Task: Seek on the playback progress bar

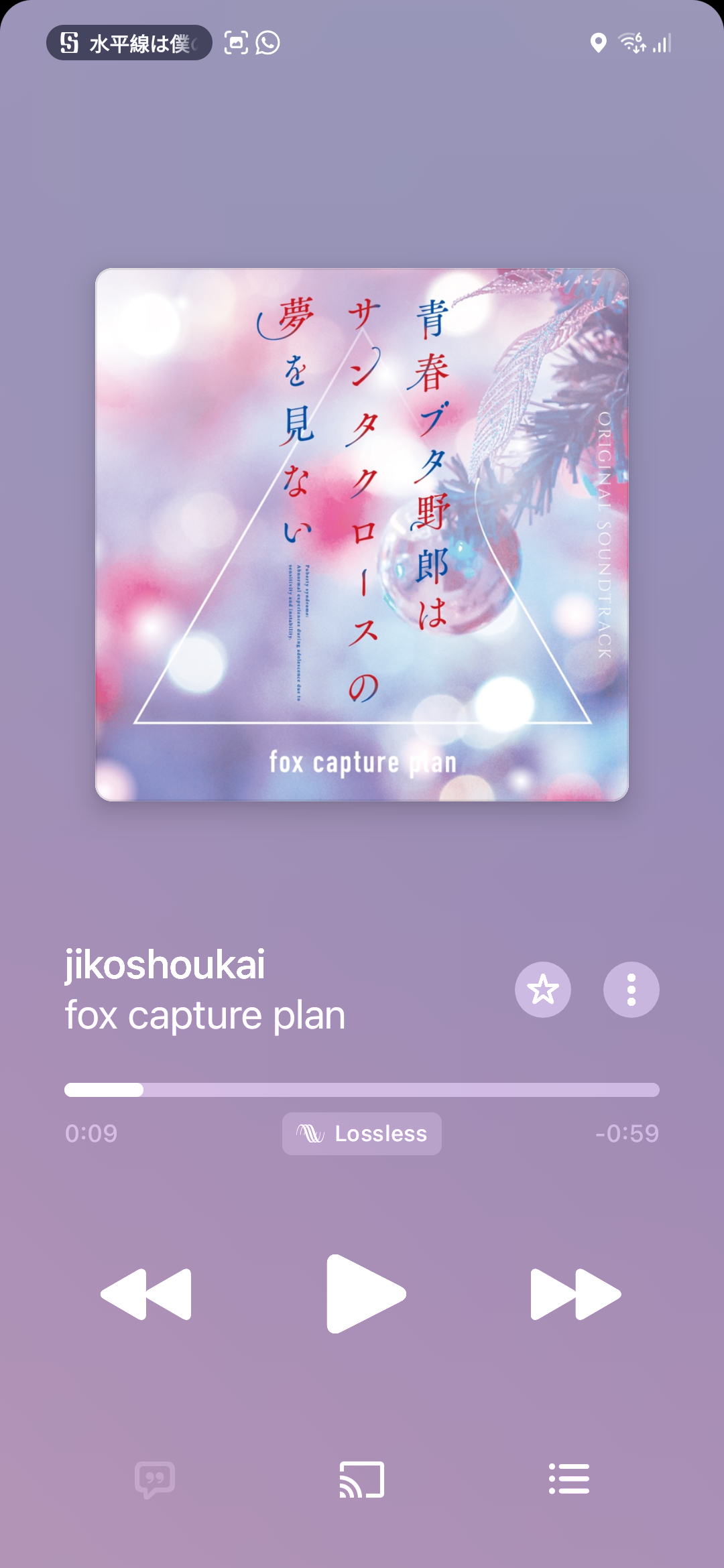Action: click(362, 1090)
